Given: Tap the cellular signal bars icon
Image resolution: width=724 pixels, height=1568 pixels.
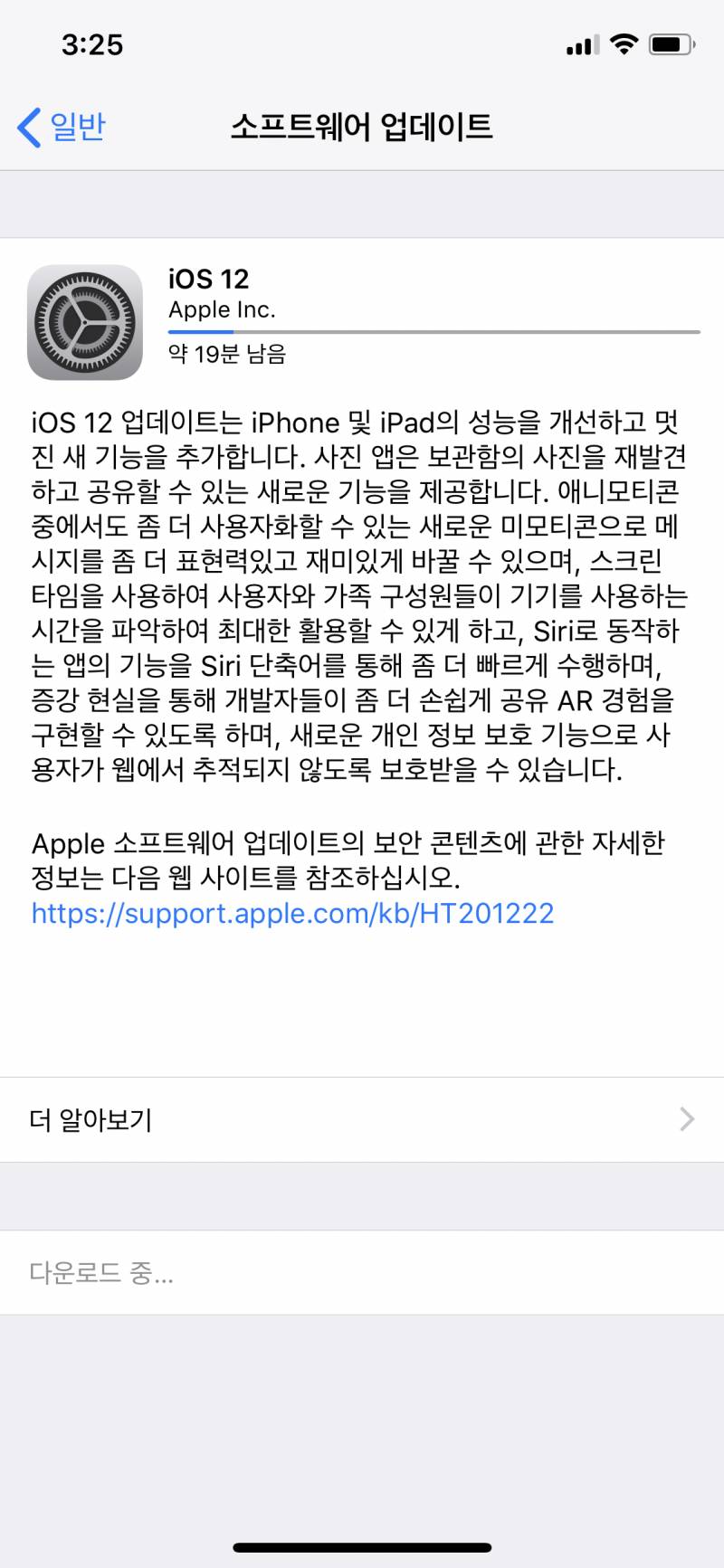Looking at the screenshot, I should (583, 43).
